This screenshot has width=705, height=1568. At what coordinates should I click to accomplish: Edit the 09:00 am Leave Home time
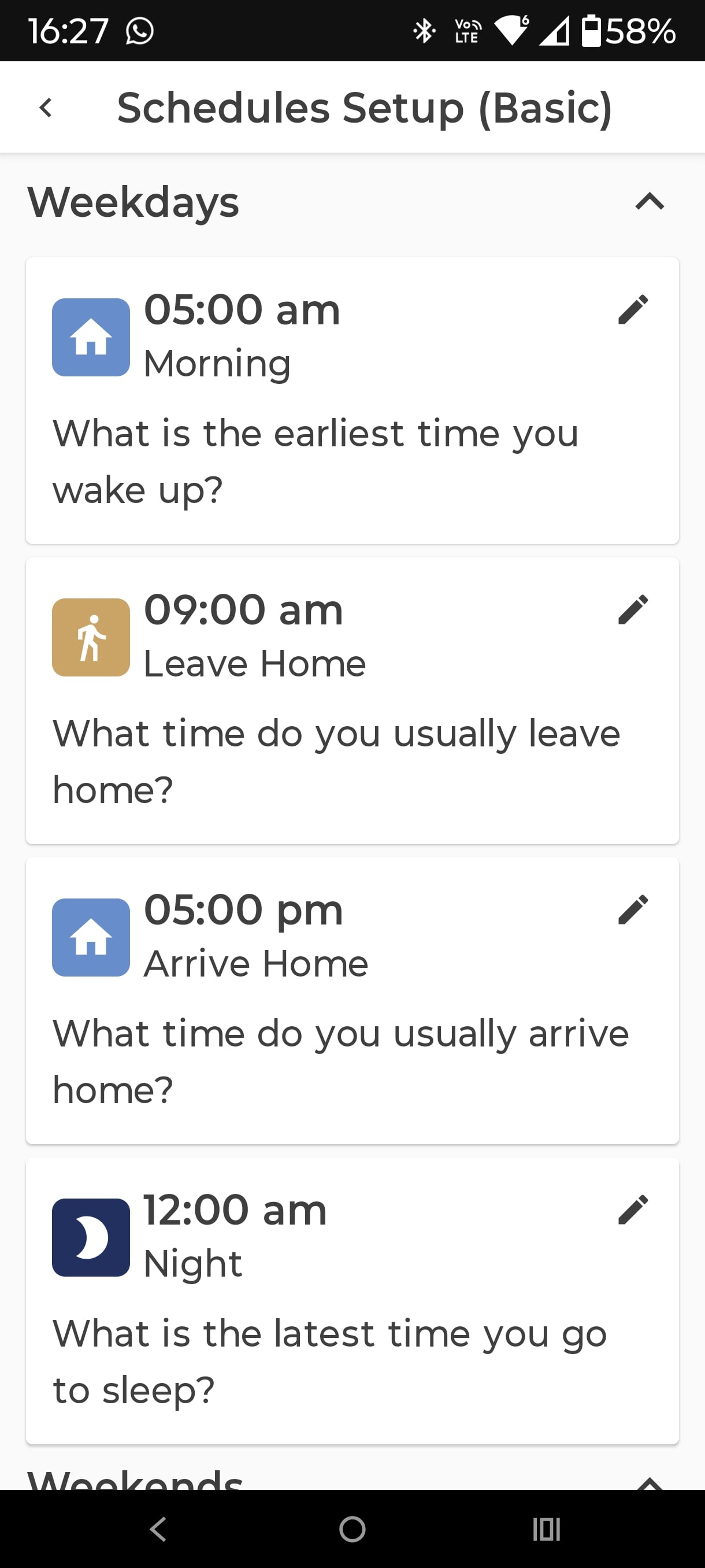[633, 609]
